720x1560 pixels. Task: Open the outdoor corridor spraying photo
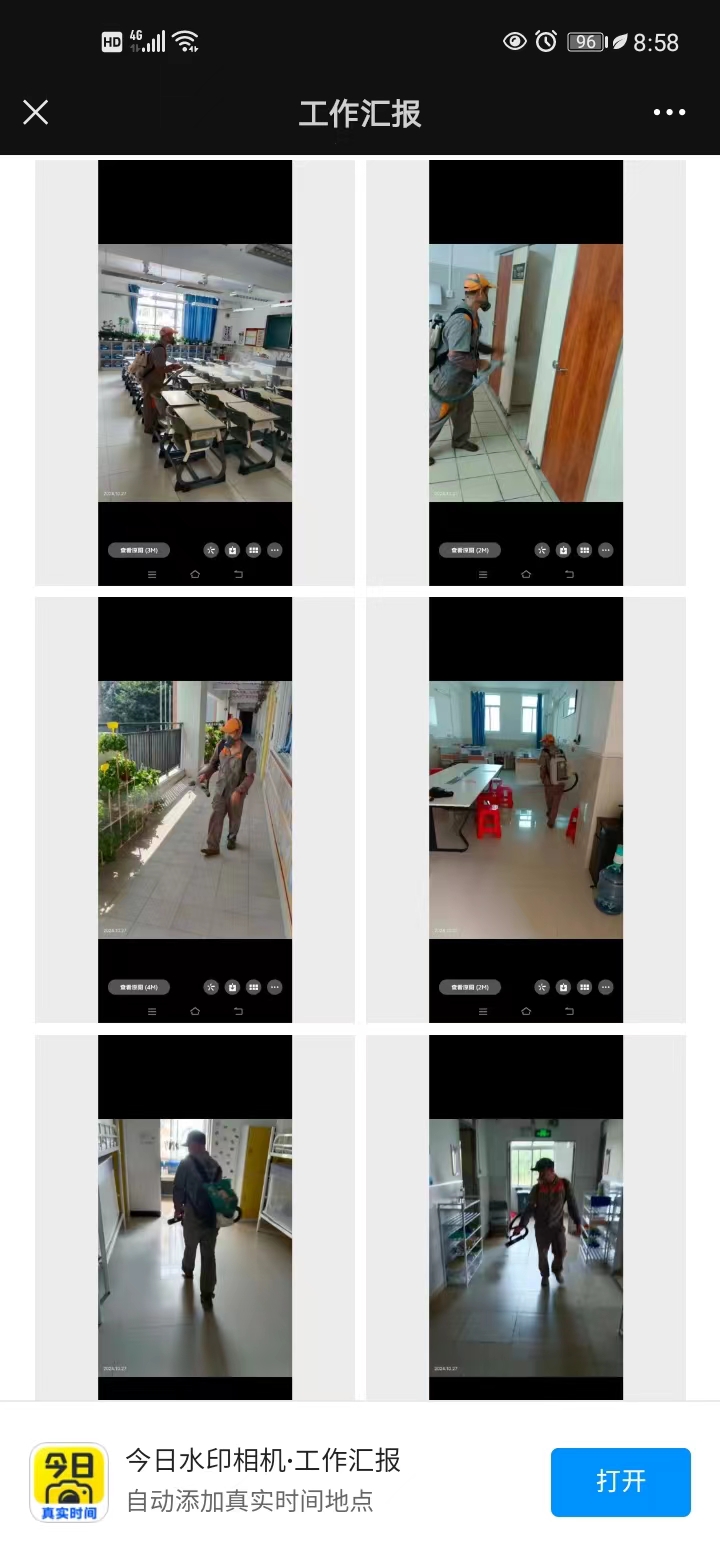coord(195,810)
